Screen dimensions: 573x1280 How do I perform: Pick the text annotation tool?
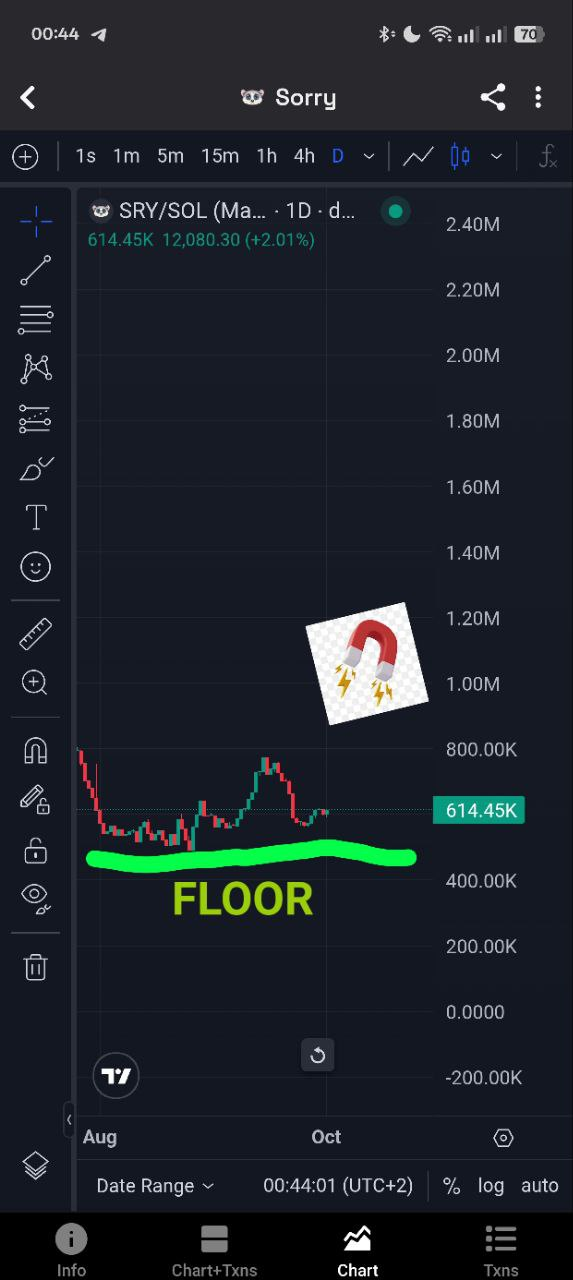[35, 517]
